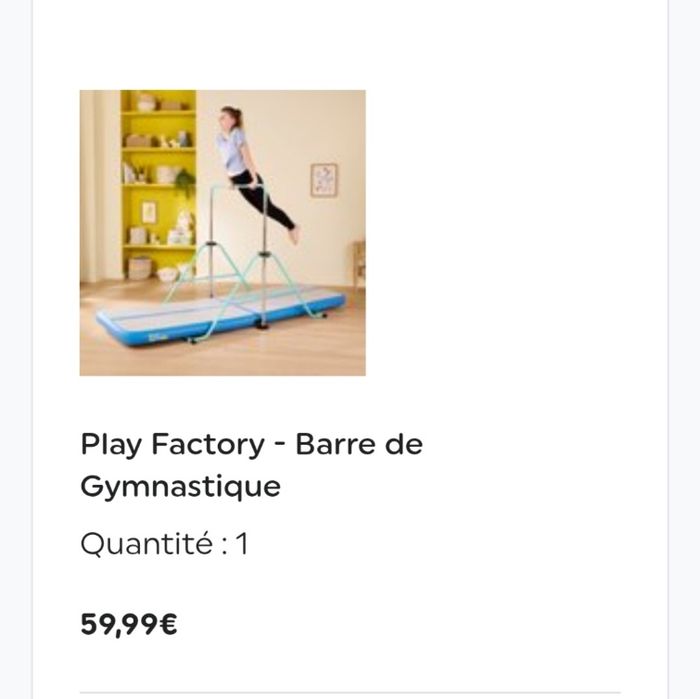
Task: Open the Barre de Gymnastique product image
Action: (222, 233)
